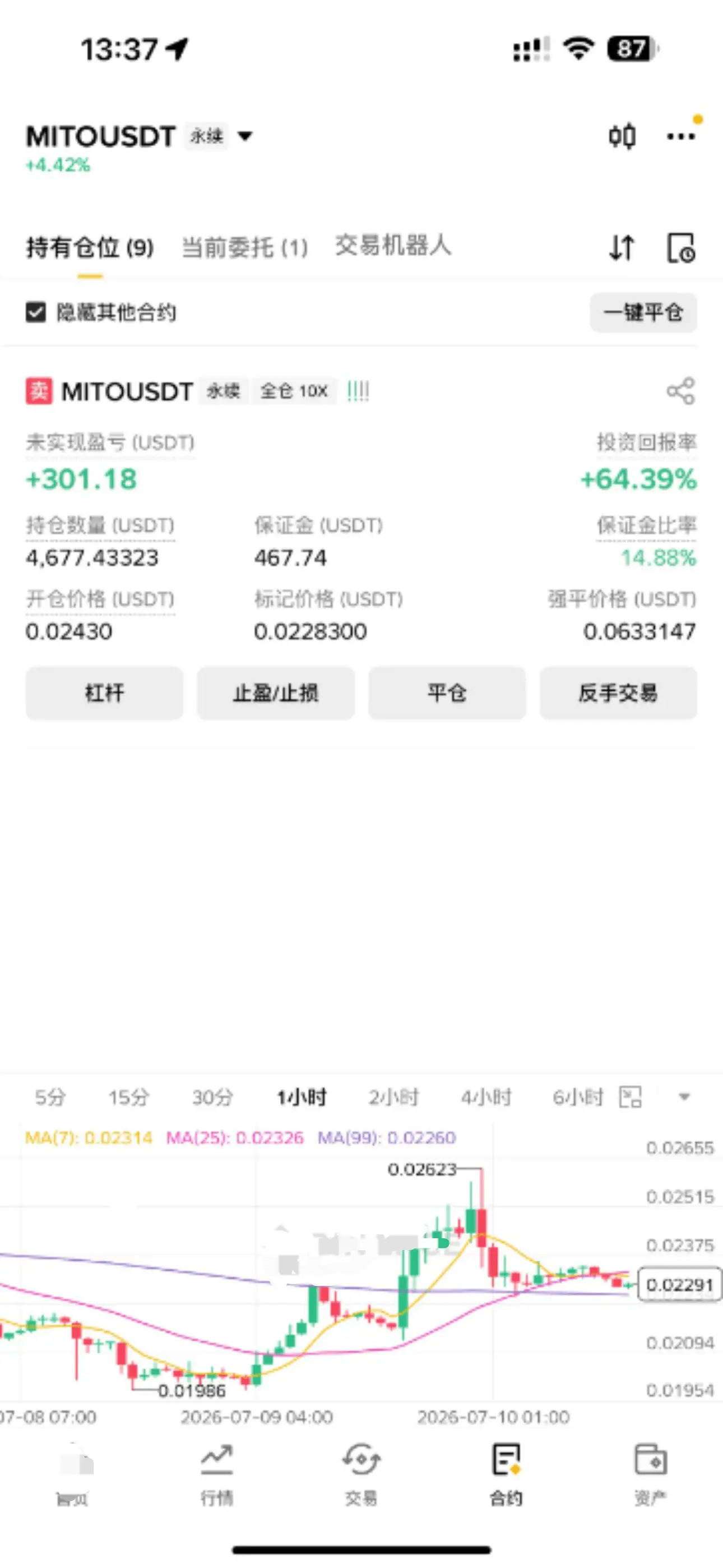Tap the 一键平仓 button
This screenshot has height=1568, width=723.
click(643, 312)
